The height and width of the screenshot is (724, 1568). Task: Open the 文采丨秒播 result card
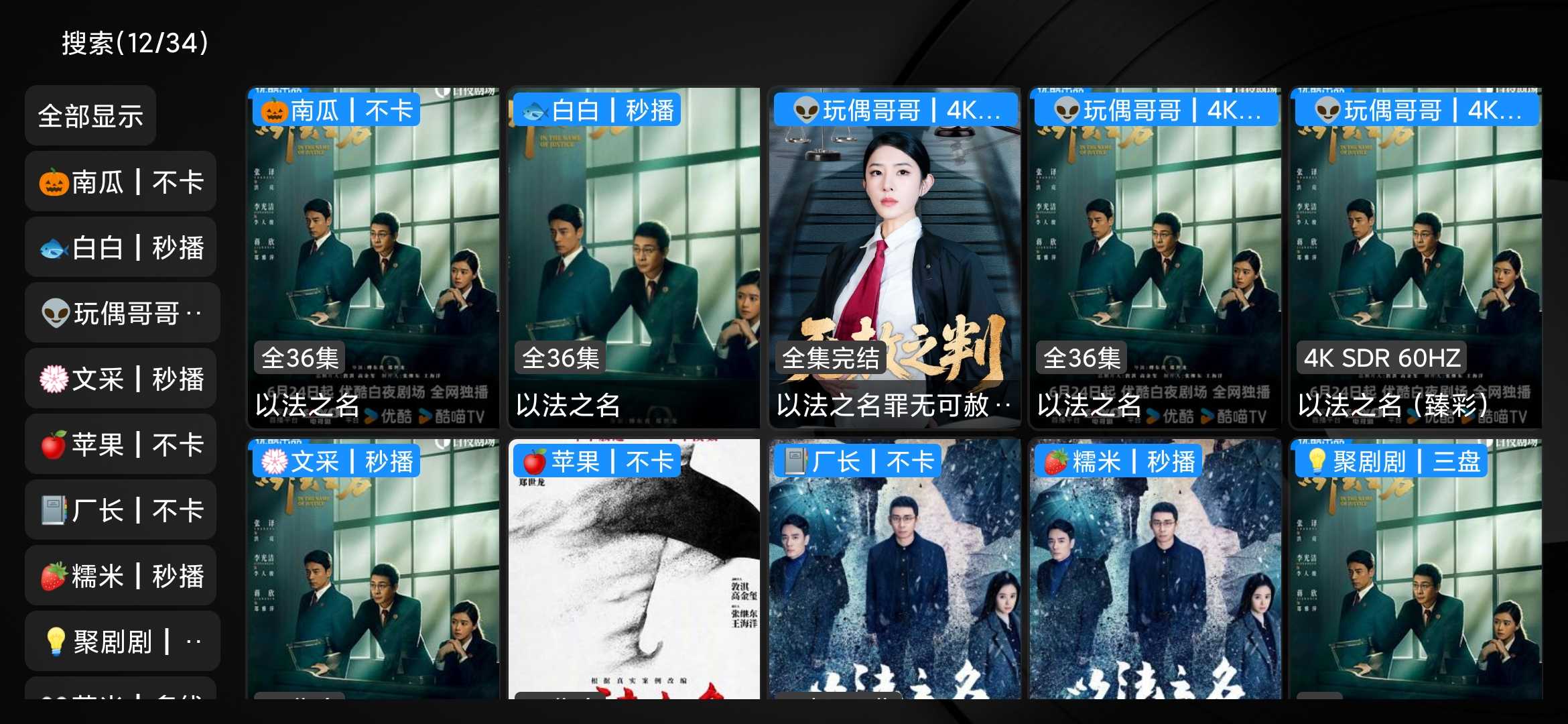pyautogui.click(x=373, y=570)
